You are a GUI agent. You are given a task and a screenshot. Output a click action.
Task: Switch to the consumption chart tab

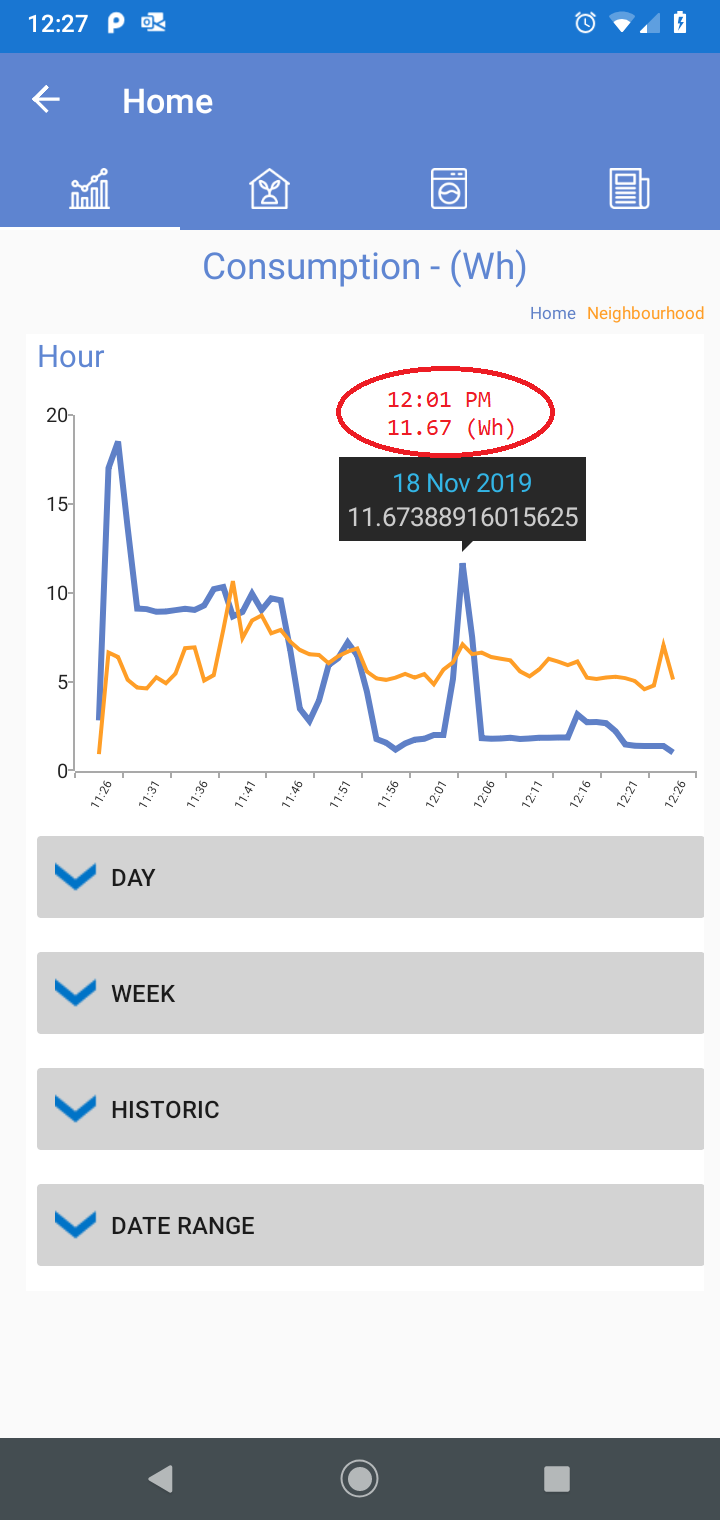click(90, 188)
